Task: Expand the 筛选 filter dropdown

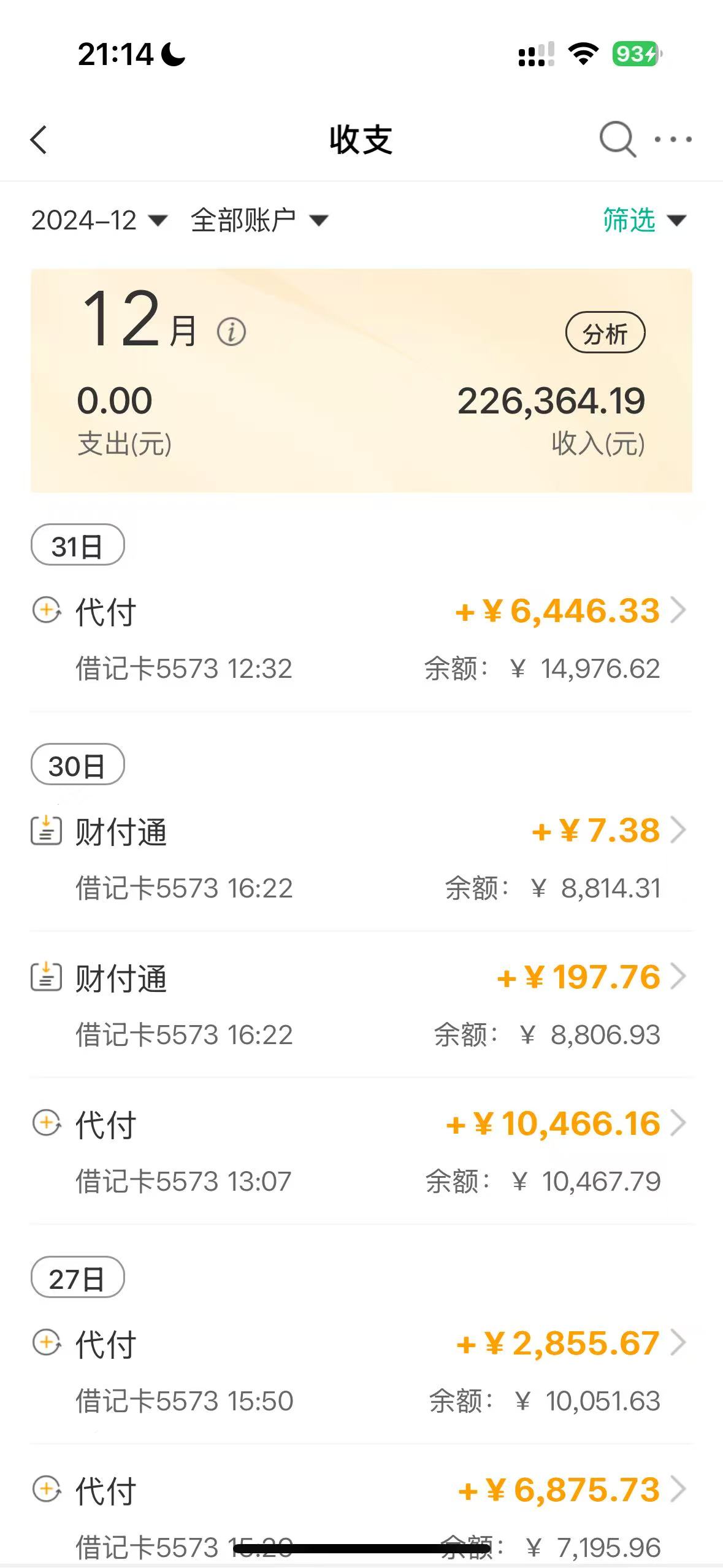Action: click(x=644, y=220)
